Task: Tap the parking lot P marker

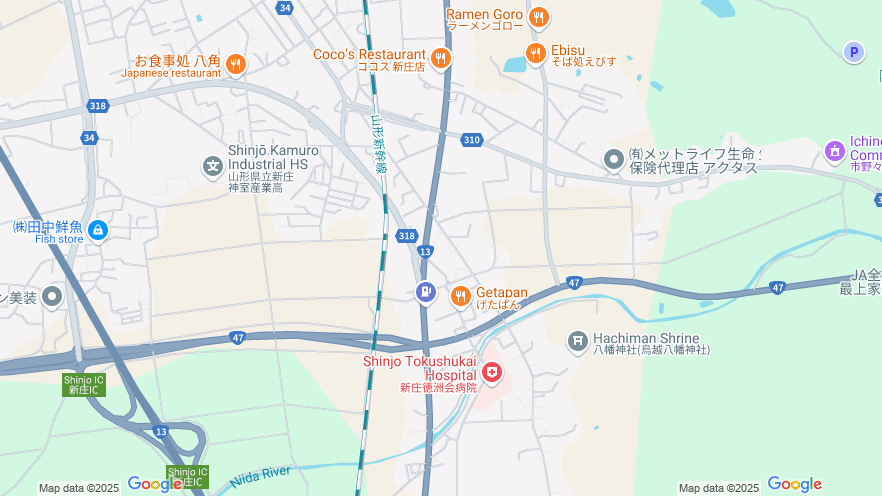Action: [x=853, y=52]
